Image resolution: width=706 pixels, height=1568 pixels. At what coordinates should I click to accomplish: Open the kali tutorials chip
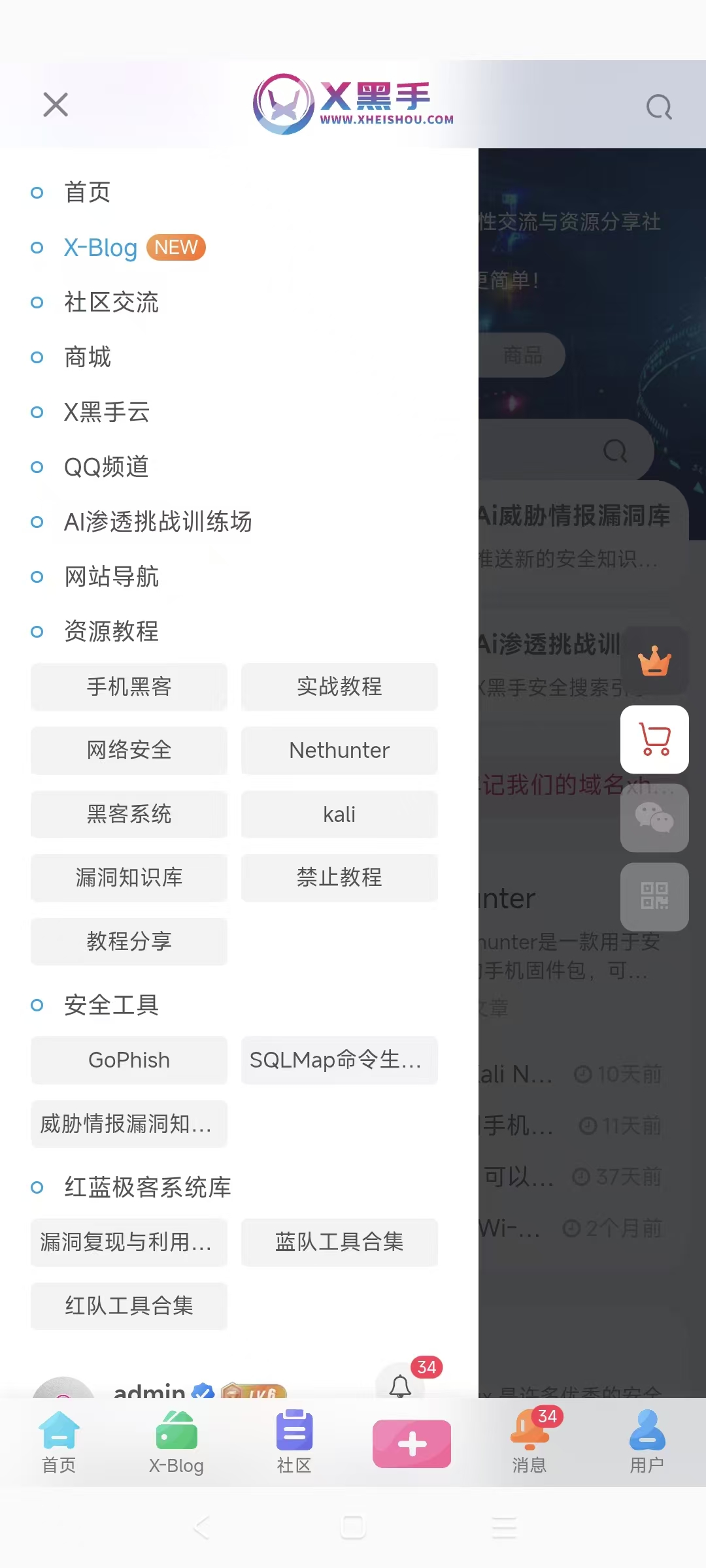[339, 814]
